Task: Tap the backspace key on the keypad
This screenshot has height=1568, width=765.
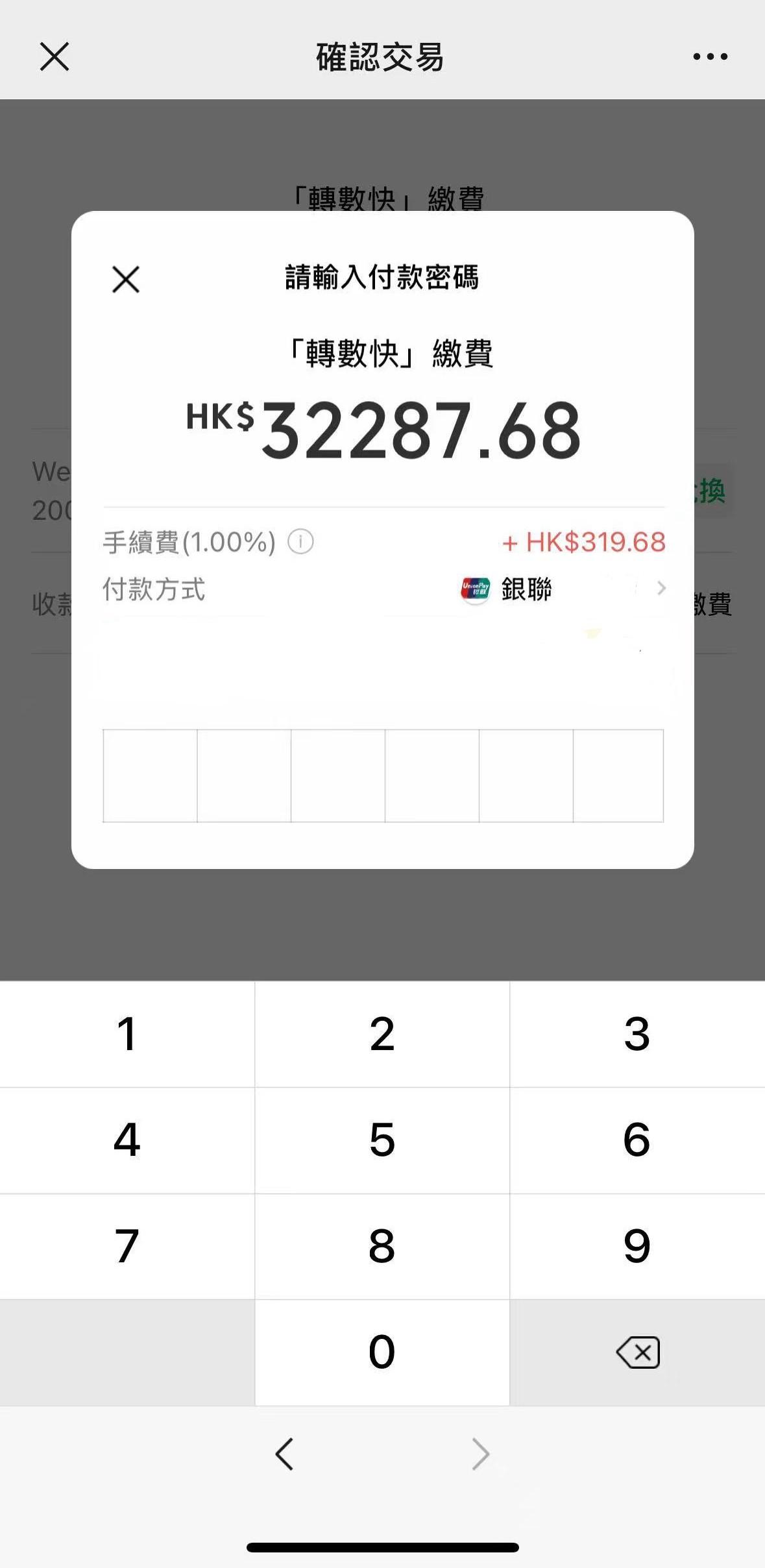Action: [x=638, y=1353]
